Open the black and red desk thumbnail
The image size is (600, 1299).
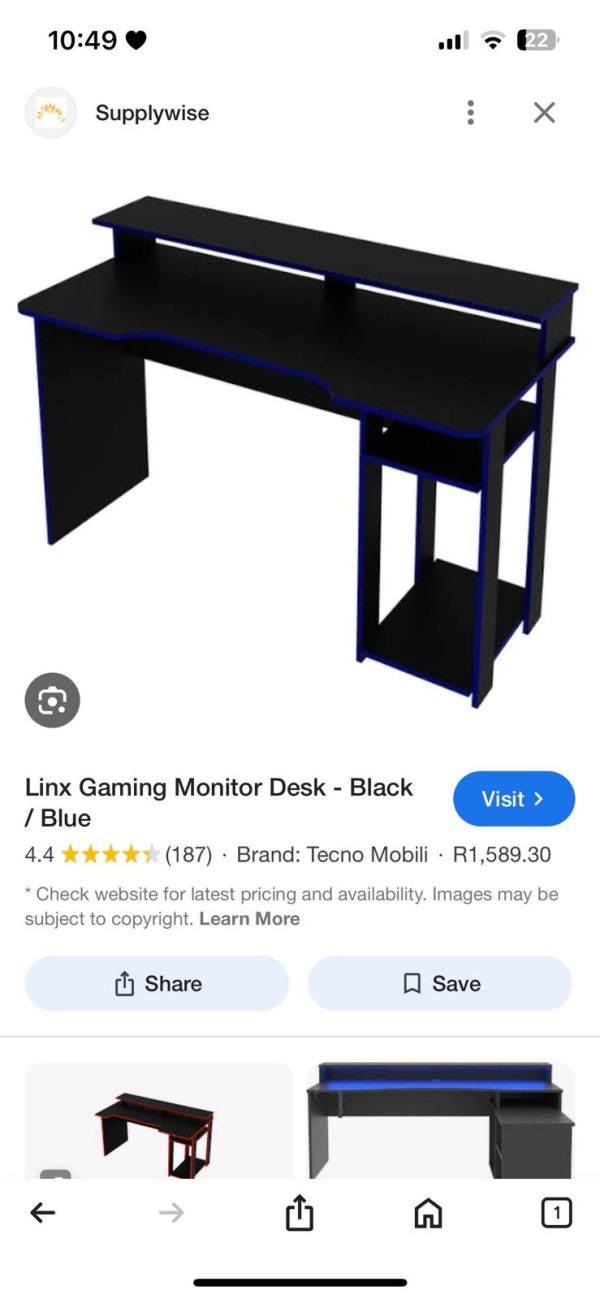coord(159,1120)
